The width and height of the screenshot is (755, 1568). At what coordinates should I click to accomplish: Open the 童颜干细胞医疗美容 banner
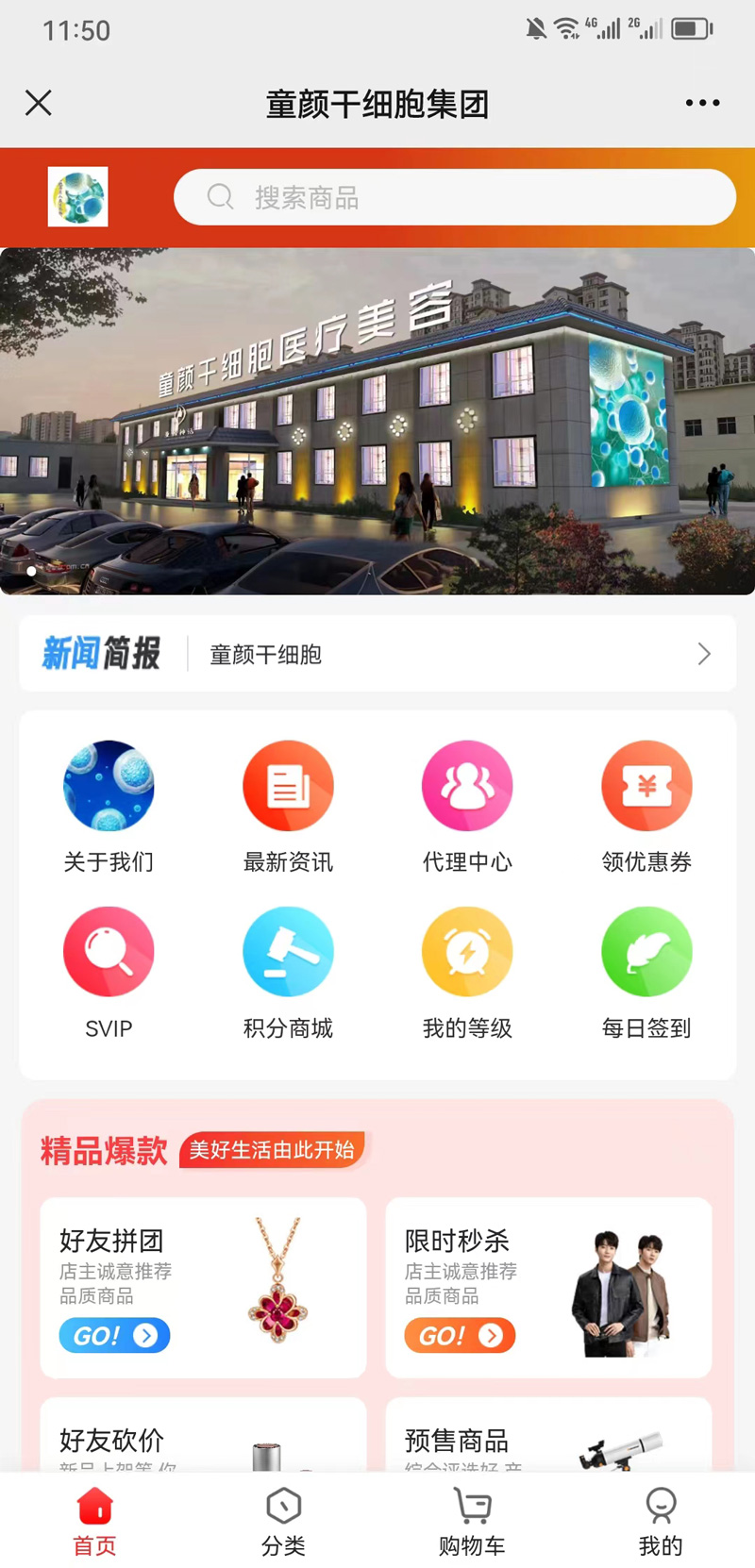click(x=377, y=421)
